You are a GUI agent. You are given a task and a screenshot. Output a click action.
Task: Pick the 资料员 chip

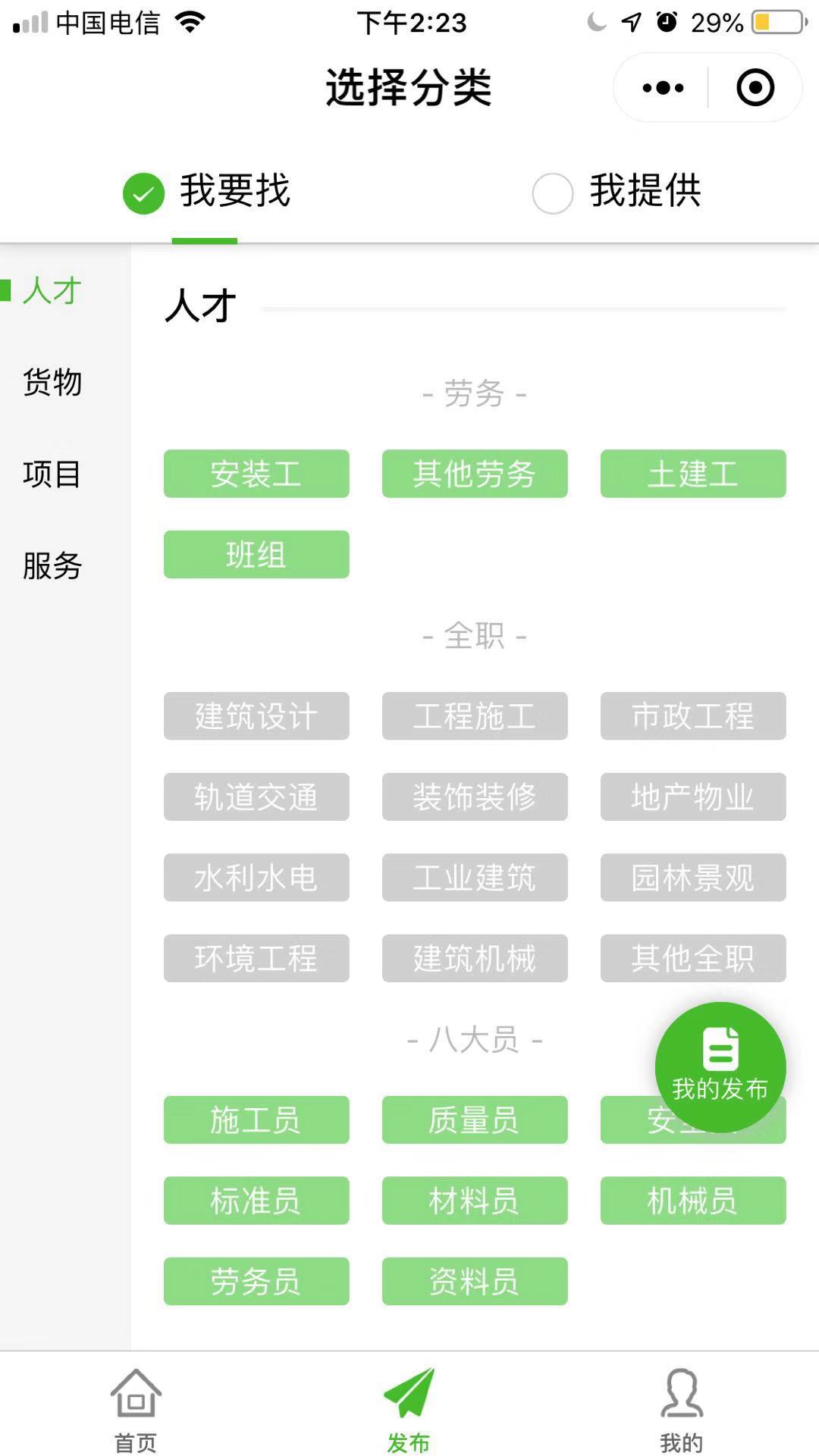pos(475,1281)
